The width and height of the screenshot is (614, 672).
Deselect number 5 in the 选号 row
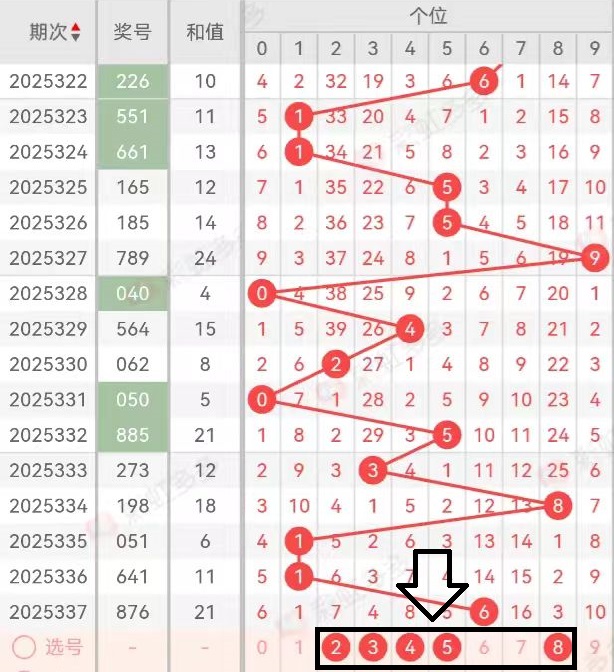pos(447,647)
